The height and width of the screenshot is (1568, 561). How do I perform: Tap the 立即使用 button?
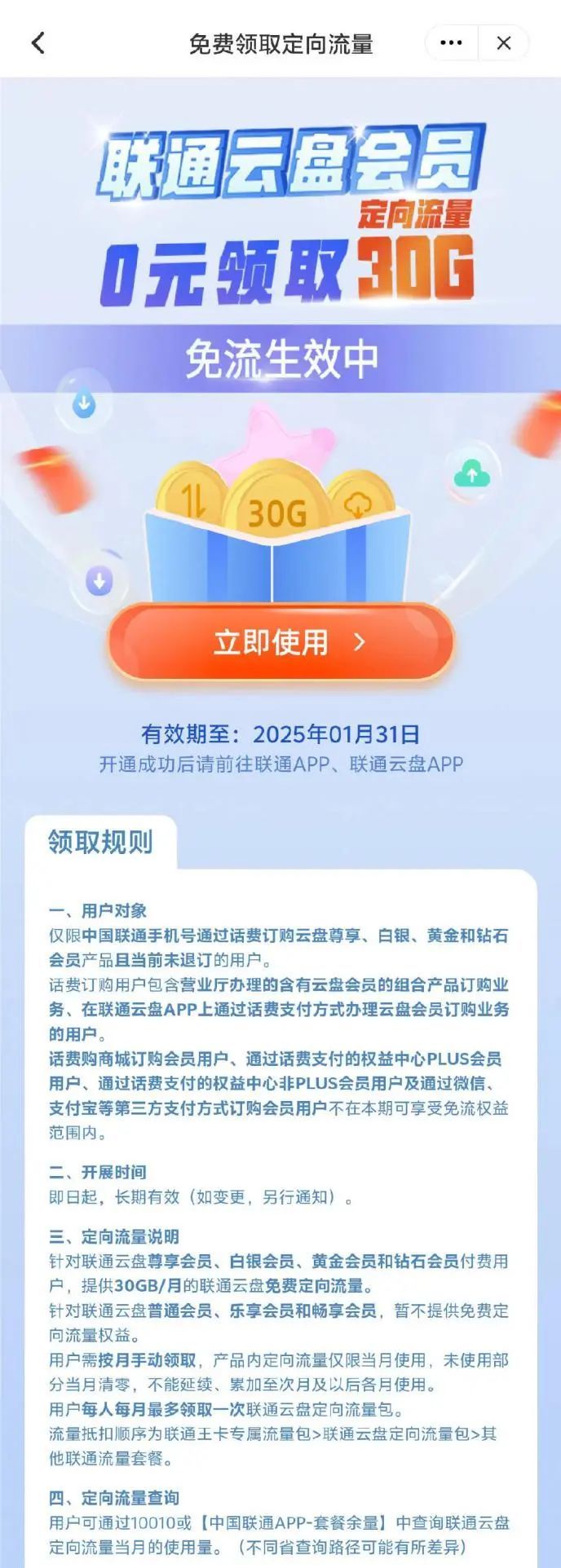point(280,642)
